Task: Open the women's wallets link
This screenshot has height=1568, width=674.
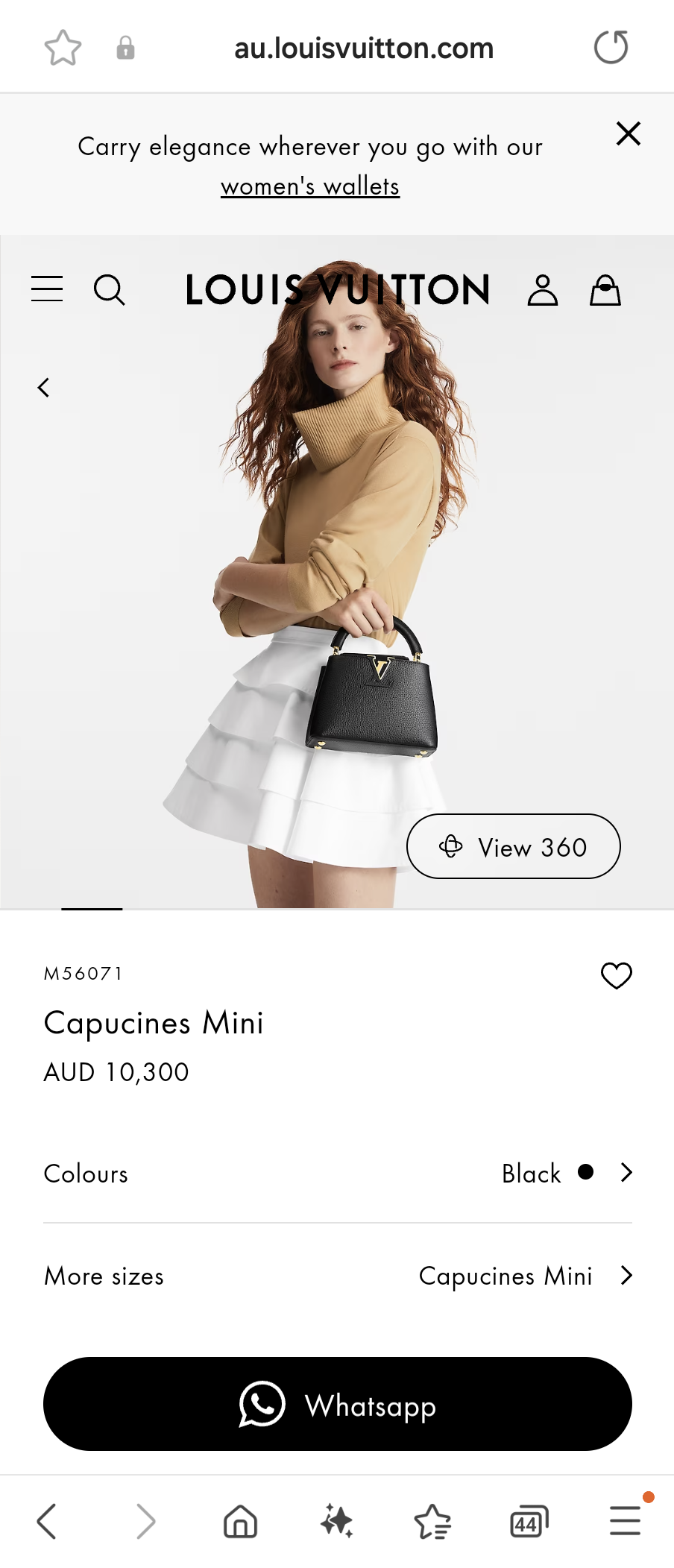Action: coord(310,186)
